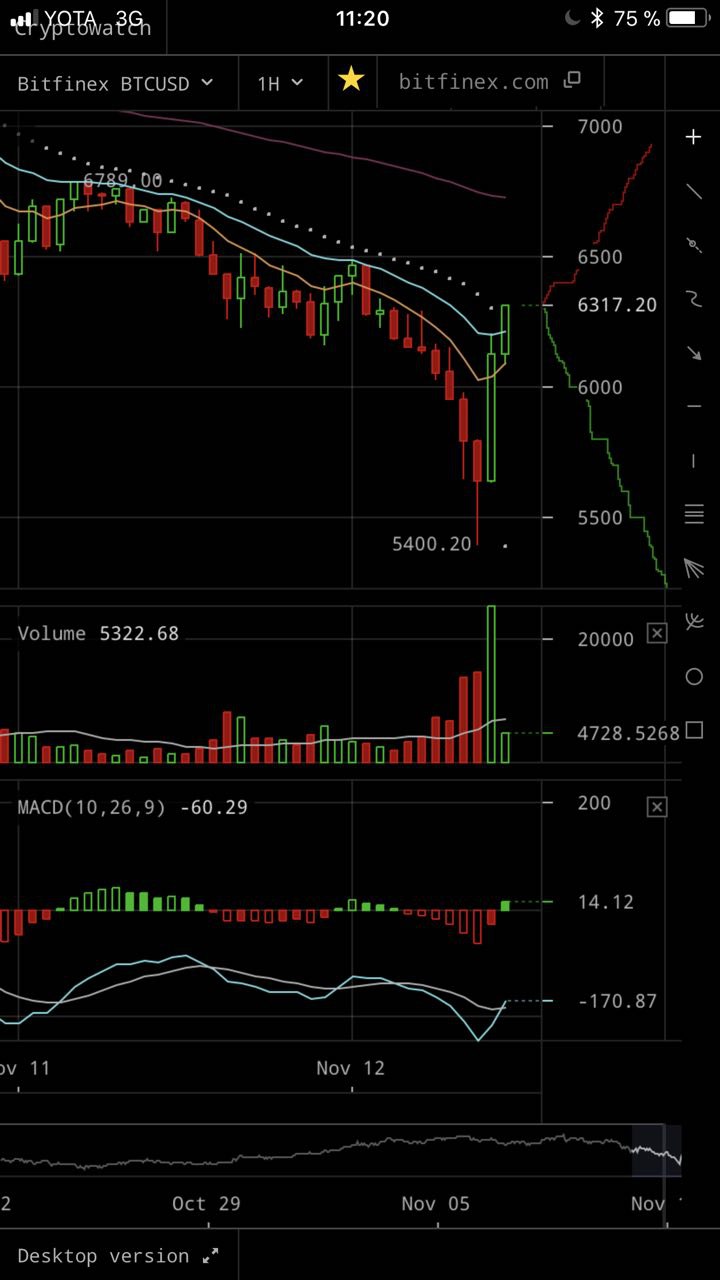Select the ray line drawing tool
This screenshot has height=1280, width=720.
coord(693,245)
